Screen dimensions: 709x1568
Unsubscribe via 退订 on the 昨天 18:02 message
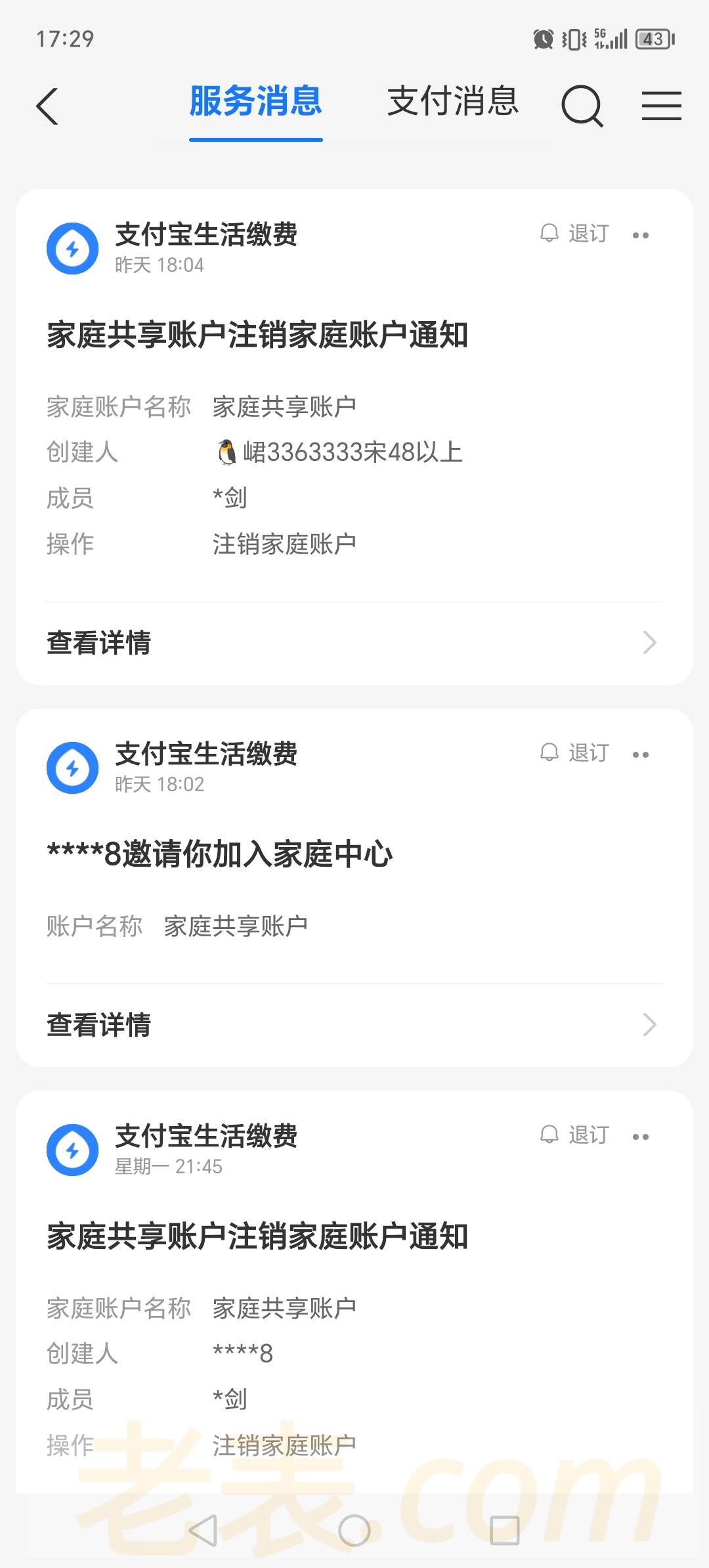point(575,753)
